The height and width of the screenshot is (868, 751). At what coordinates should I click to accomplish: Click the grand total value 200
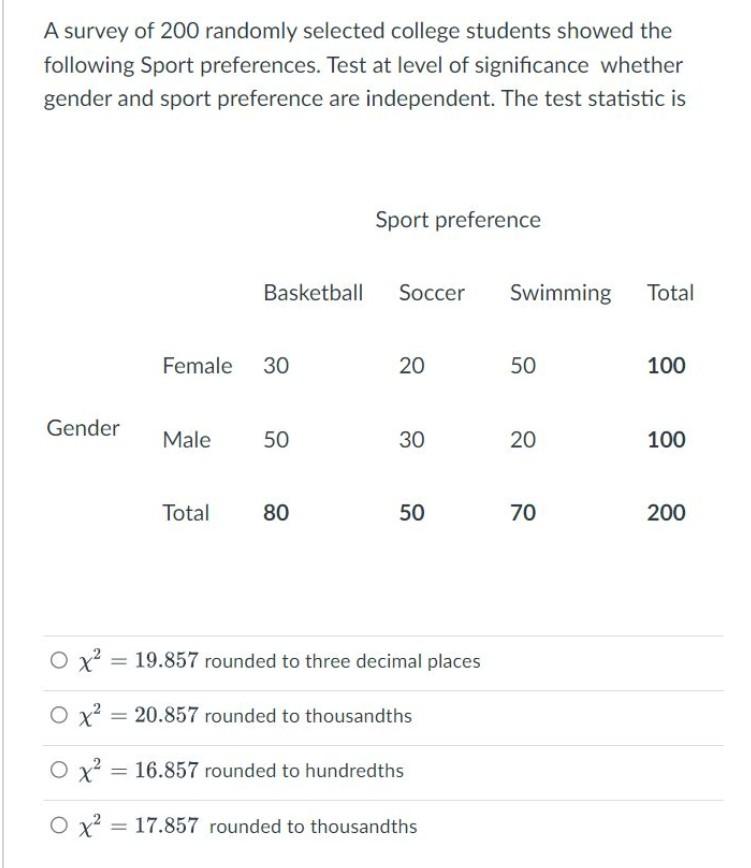point(666,513)
